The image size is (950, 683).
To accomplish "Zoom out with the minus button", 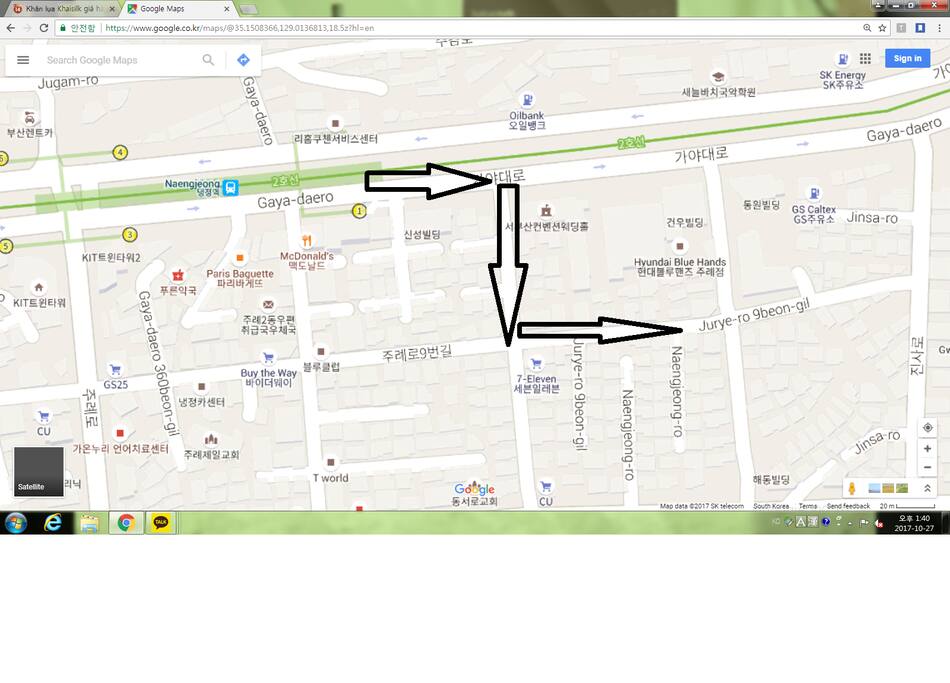I will pyautogui.click(x=928, y=467).
